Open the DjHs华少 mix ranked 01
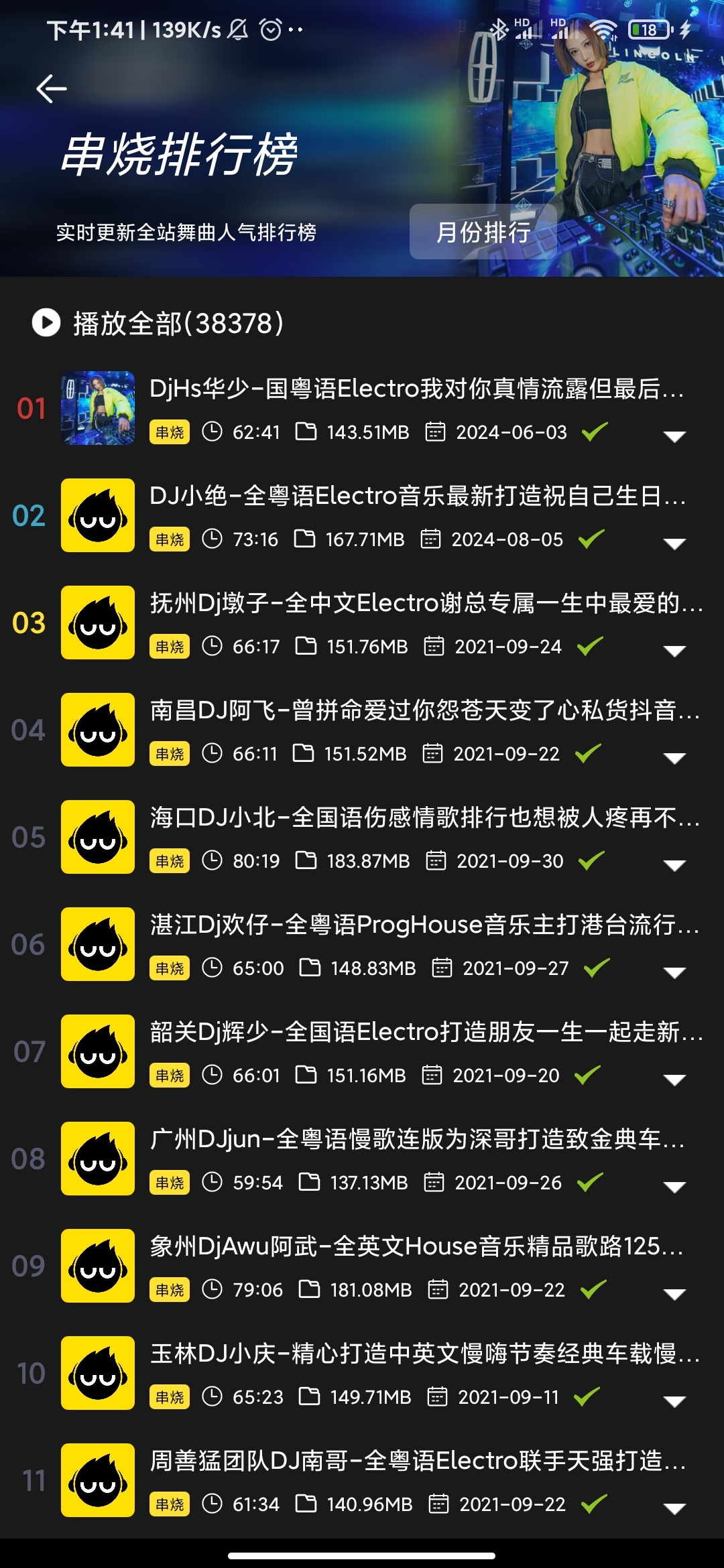This screenshot has width=724, height=1568. point(416,389)
